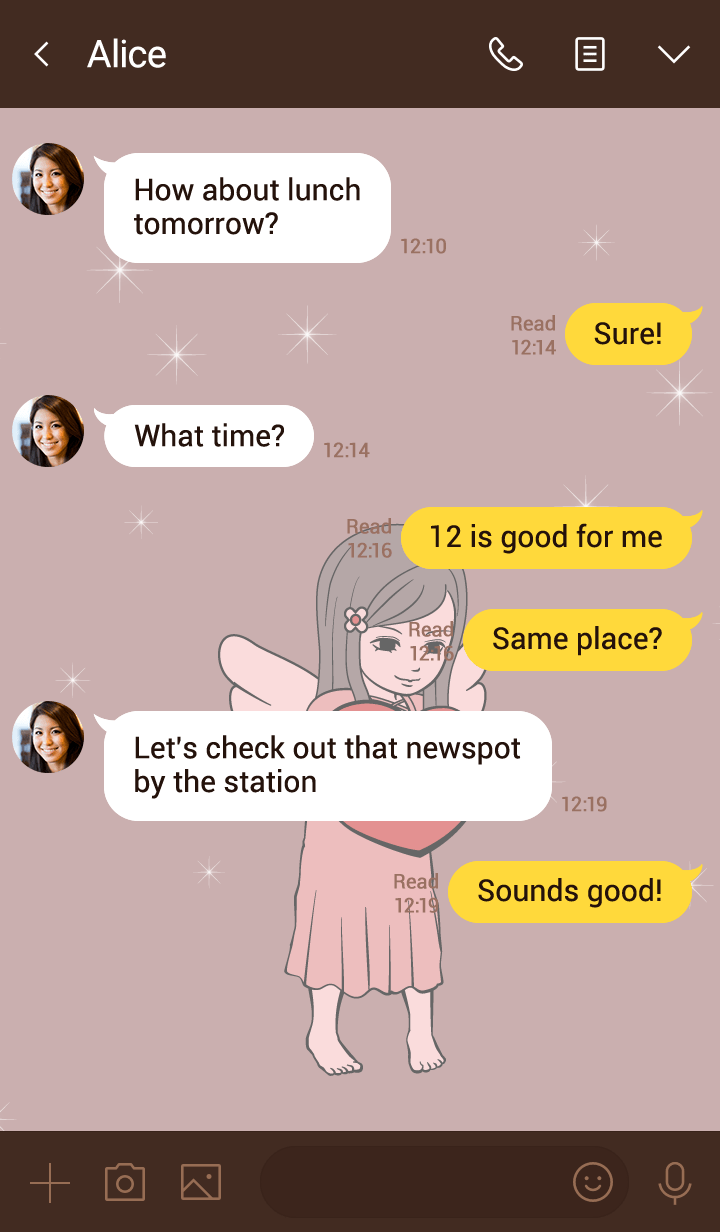Go back from Alice's chat
Viewport: 720px width, 1232px height.
click(x=41, y=54)
